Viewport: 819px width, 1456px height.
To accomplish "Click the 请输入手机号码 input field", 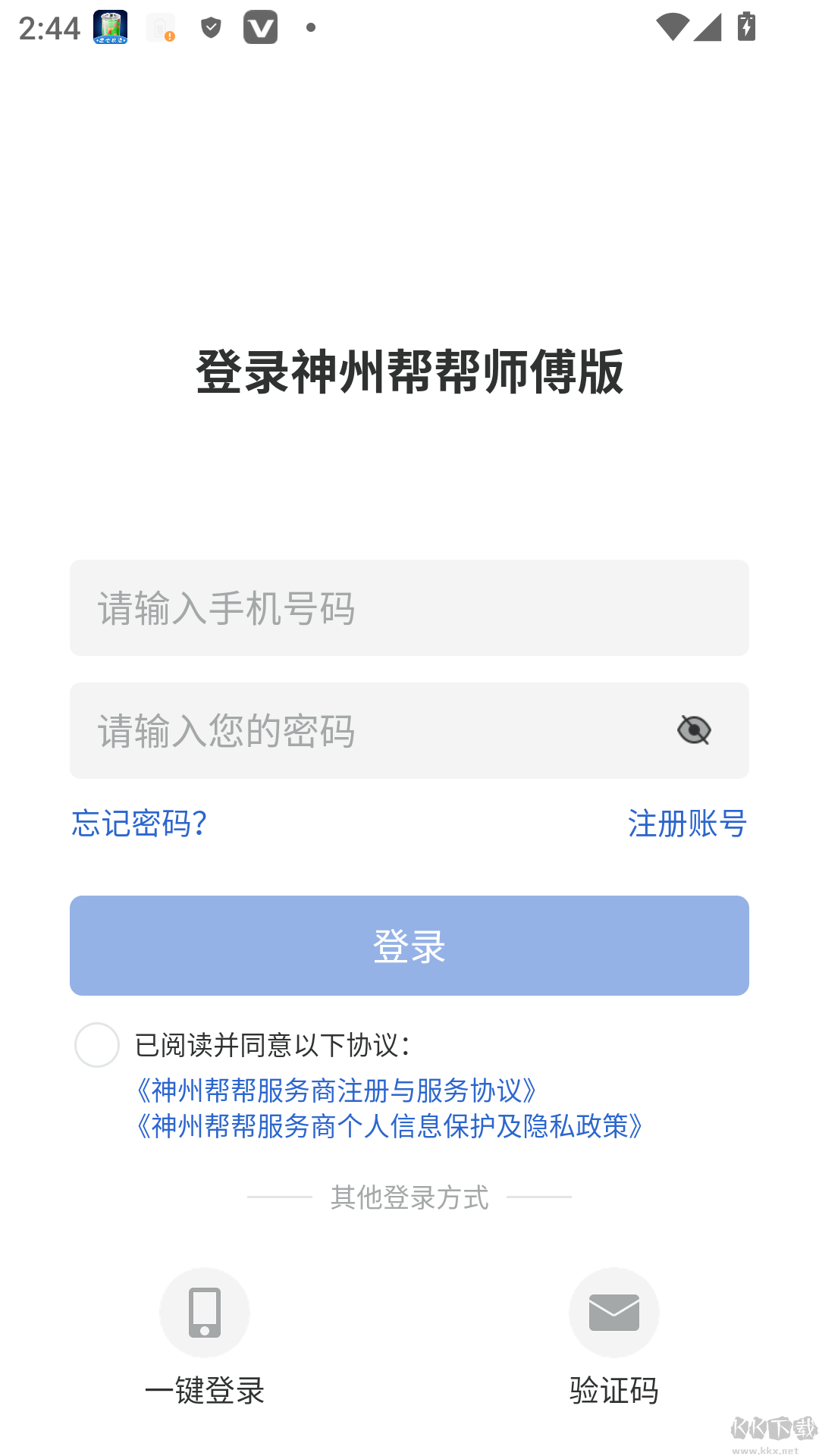I will tap(409, 607).
